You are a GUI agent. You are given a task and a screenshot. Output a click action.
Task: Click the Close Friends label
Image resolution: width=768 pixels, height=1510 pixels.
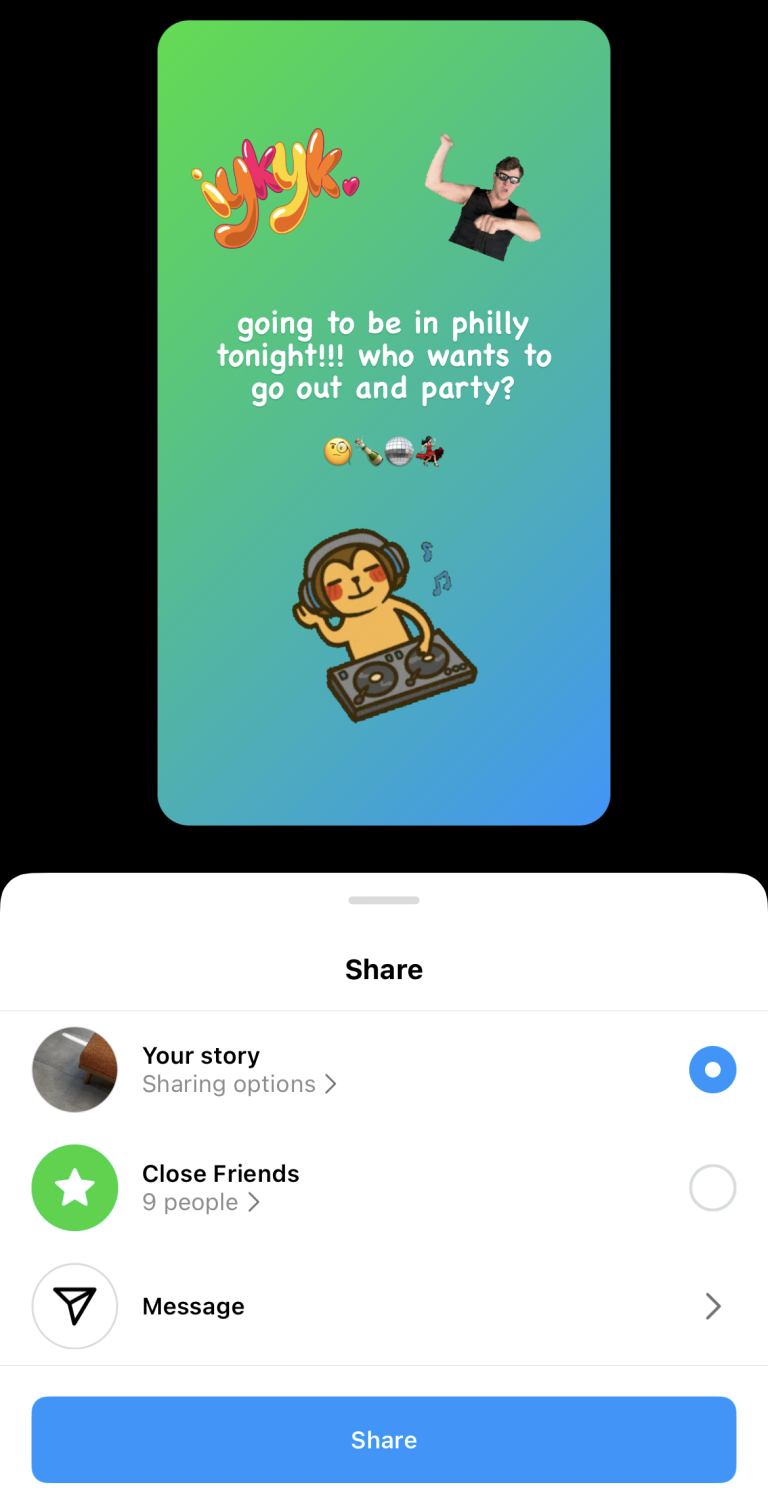(220, 1174)
